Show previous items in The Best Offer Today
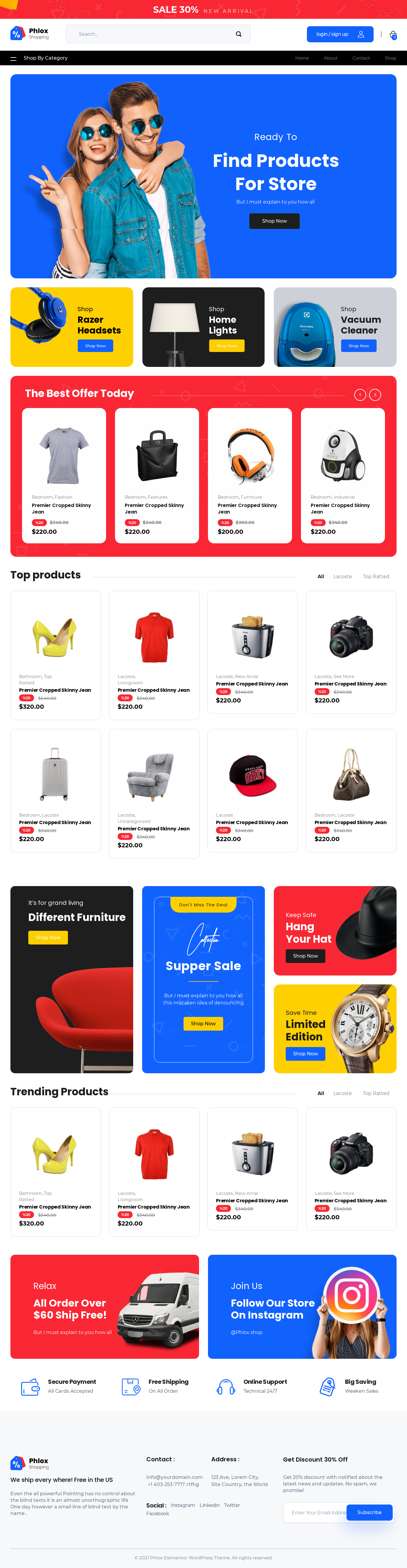407x1568 pixels. (x=360, y=394)
